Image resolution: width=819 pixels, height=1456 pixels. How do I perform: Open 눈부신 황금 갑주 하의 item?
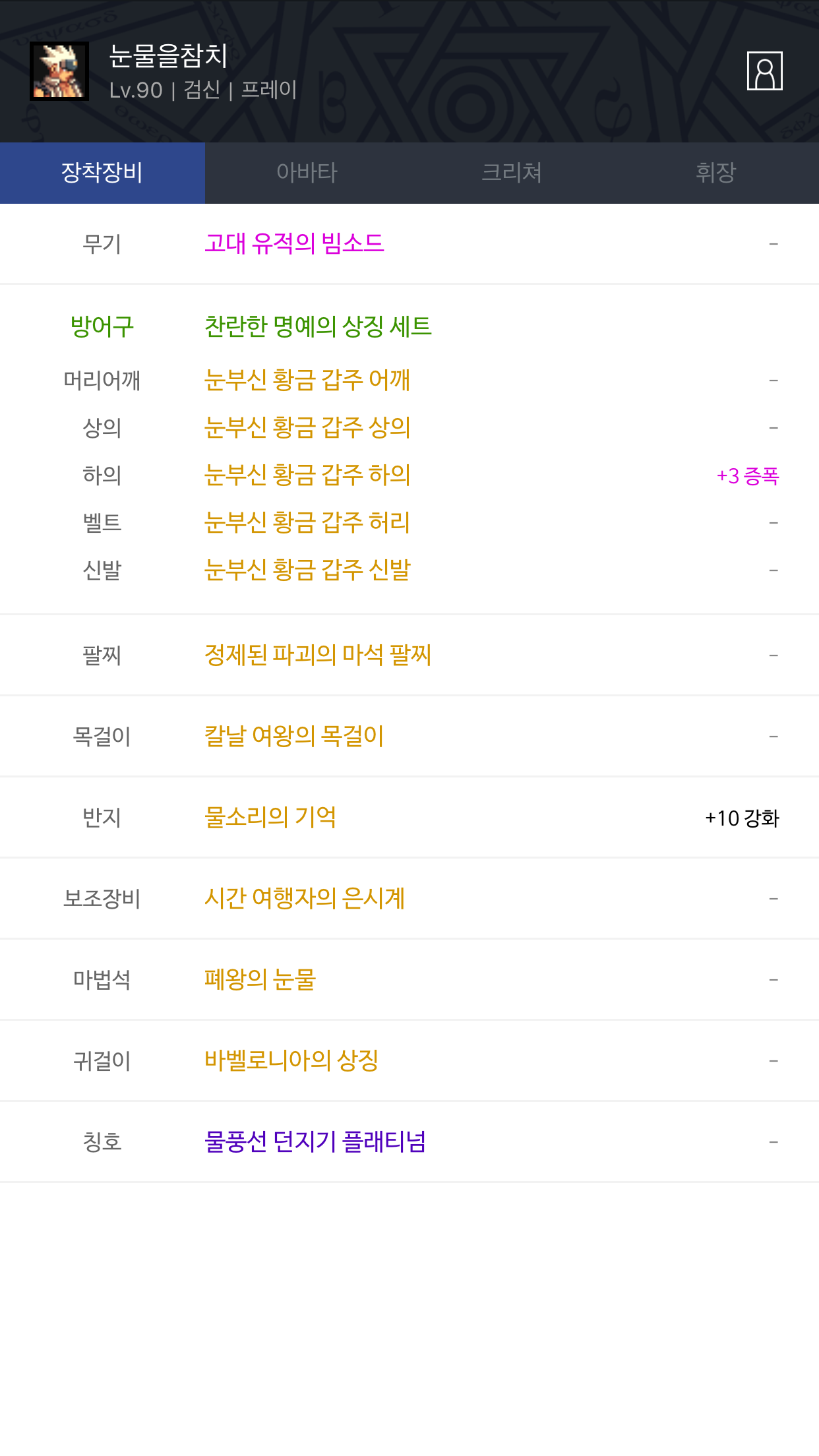pyautogui.click(x=307, y=475)
